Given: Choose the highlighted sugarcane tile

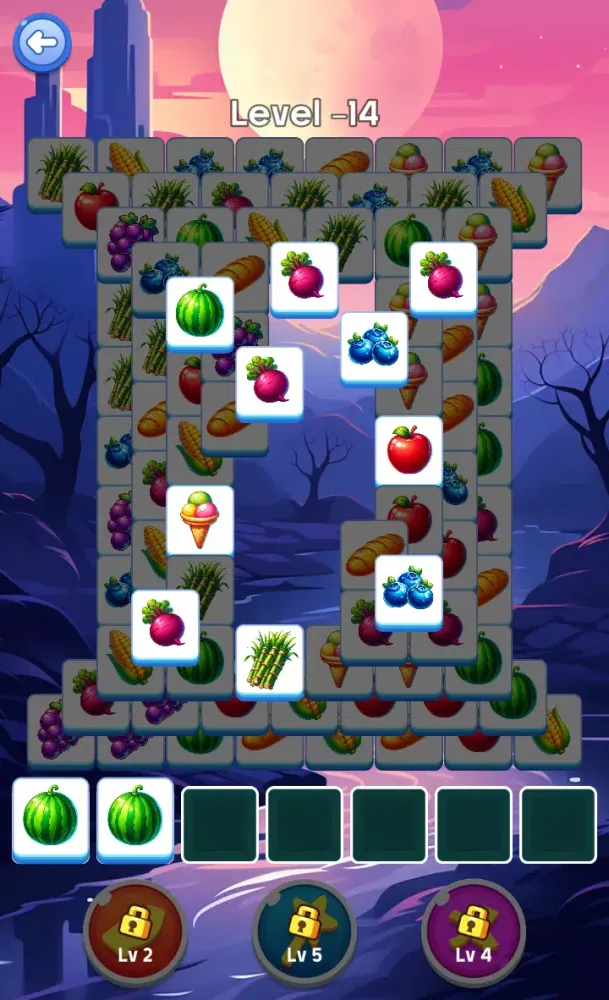Looking at the screenshot, I should tap(270, 662).
